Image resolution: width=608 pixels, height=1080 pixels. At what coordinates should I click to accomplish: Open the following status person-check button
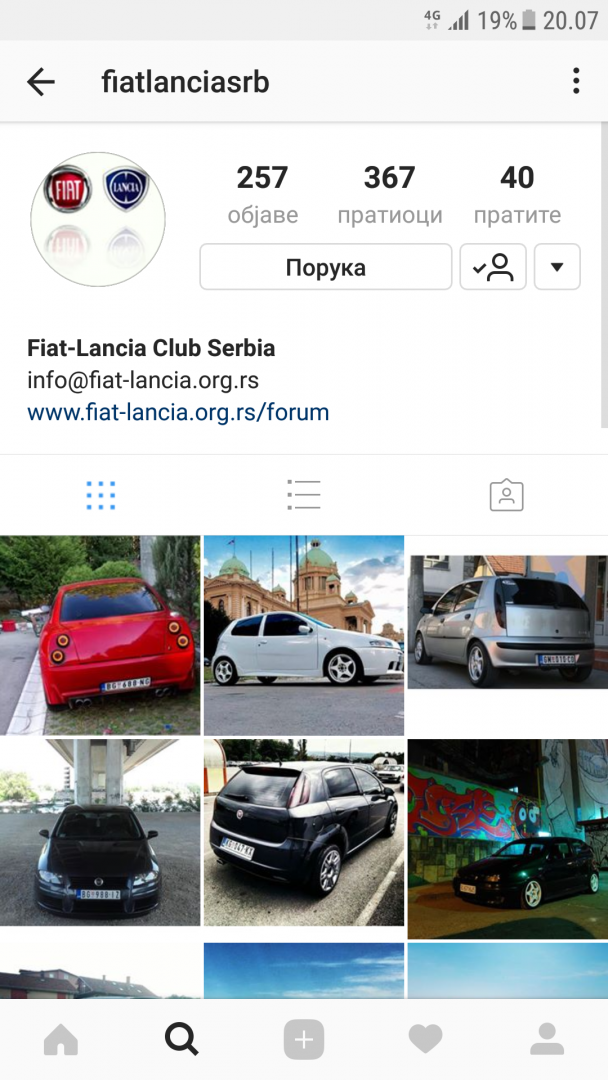pos(493,267)
